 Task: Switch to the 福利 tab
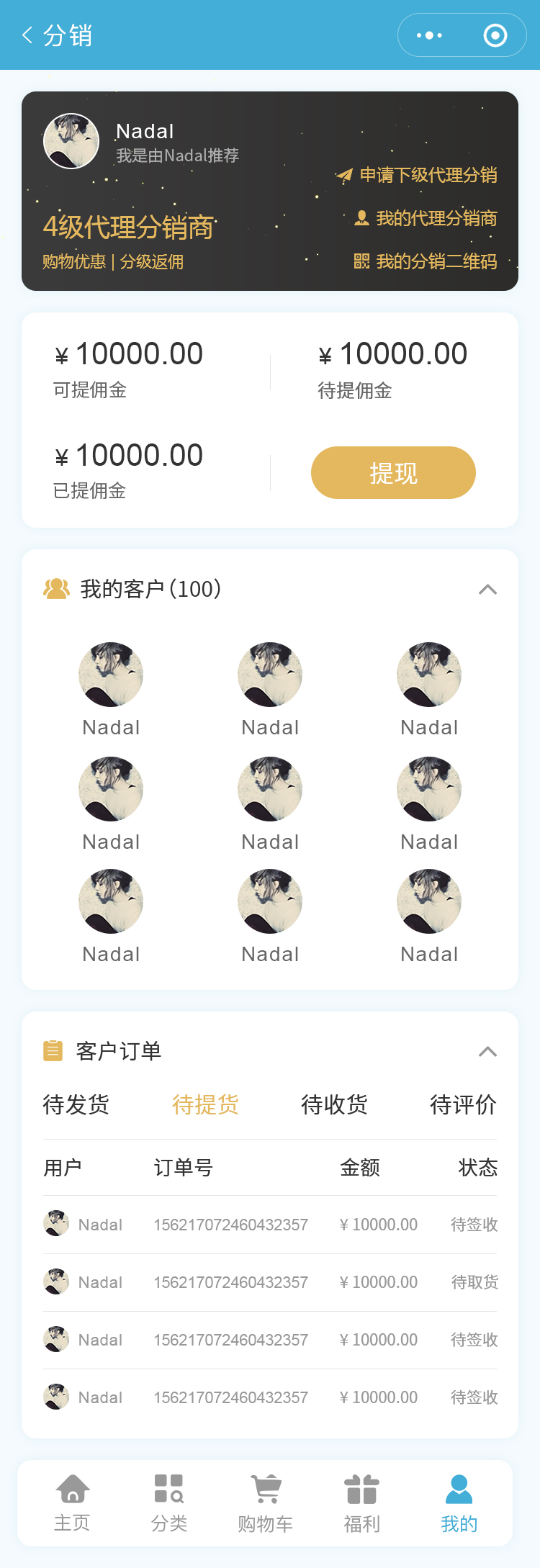coord(361,1502)
